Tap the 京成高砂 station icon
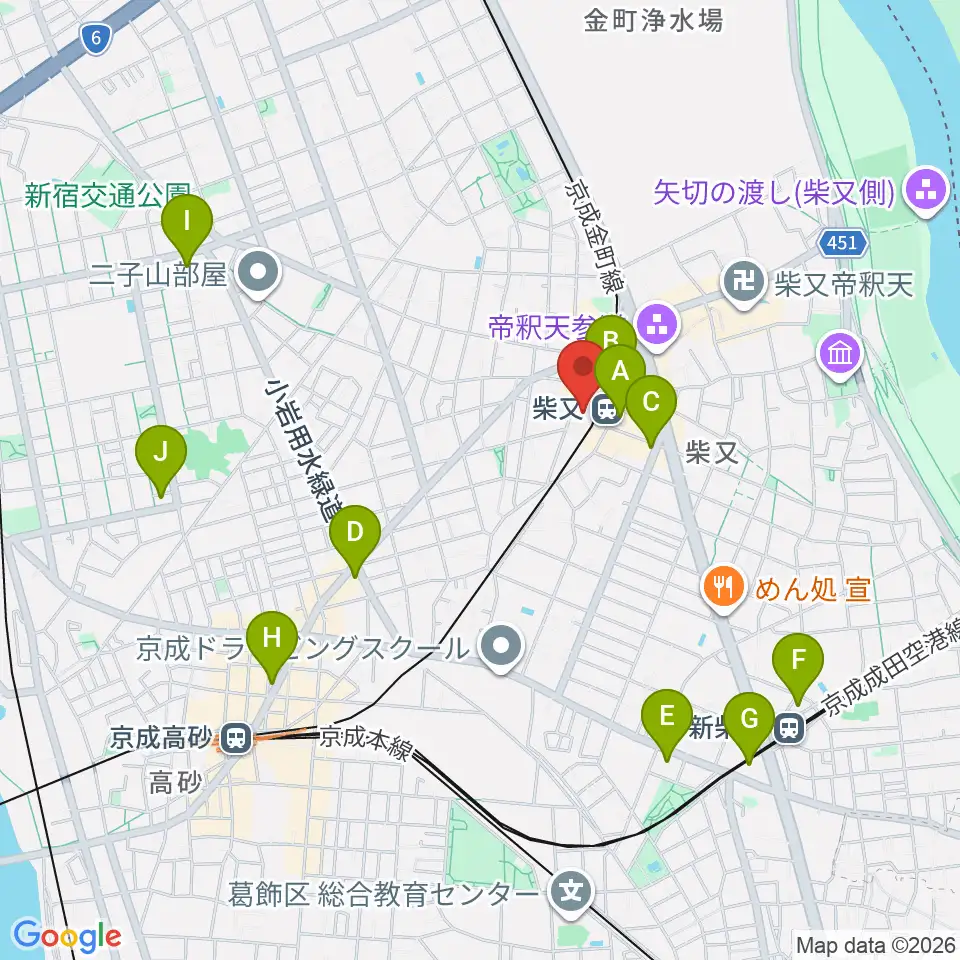960x960 pixels. (x=236, y=737)
